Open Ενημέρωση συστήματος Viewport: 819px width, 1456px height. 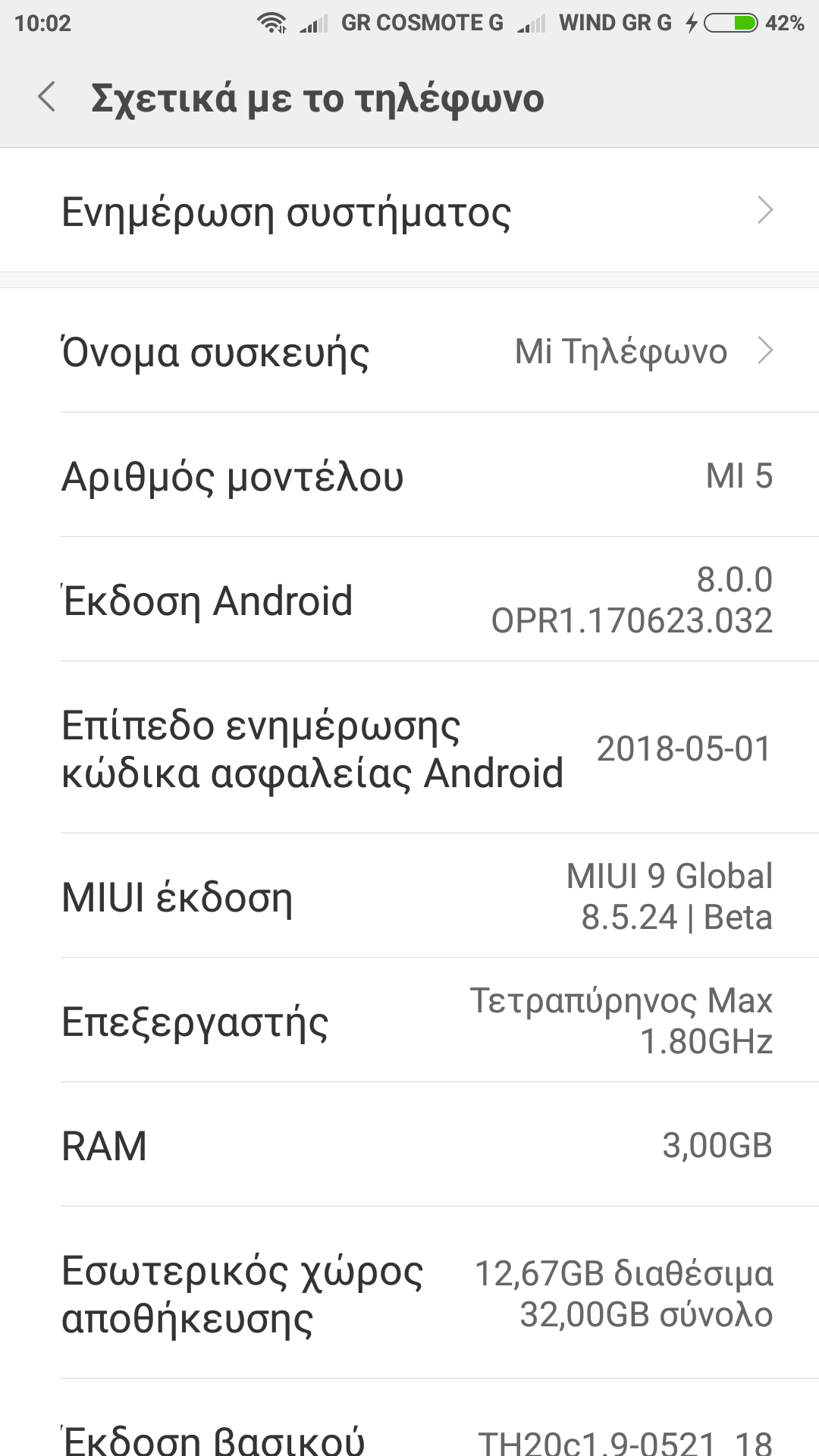pyautogui.click(x=409, y=211)
